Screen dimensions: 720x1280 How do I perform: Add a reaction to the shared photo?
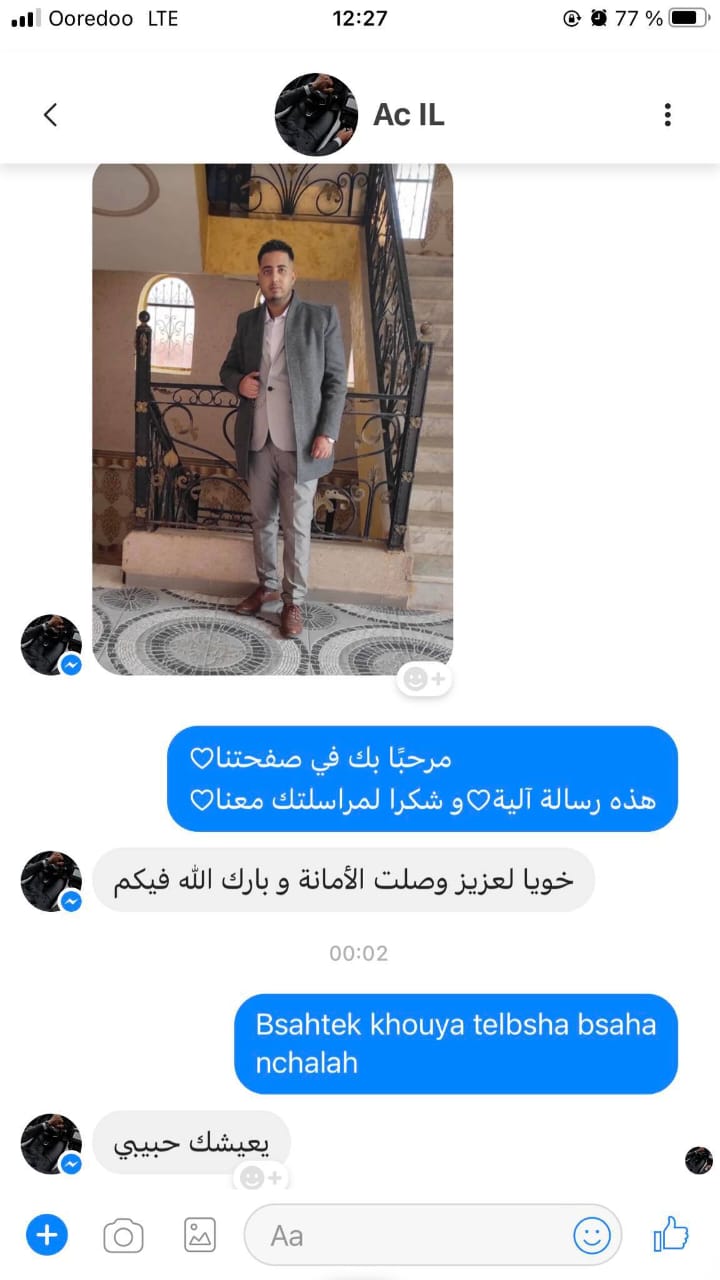pyautogui.click(x=425, y=680)
